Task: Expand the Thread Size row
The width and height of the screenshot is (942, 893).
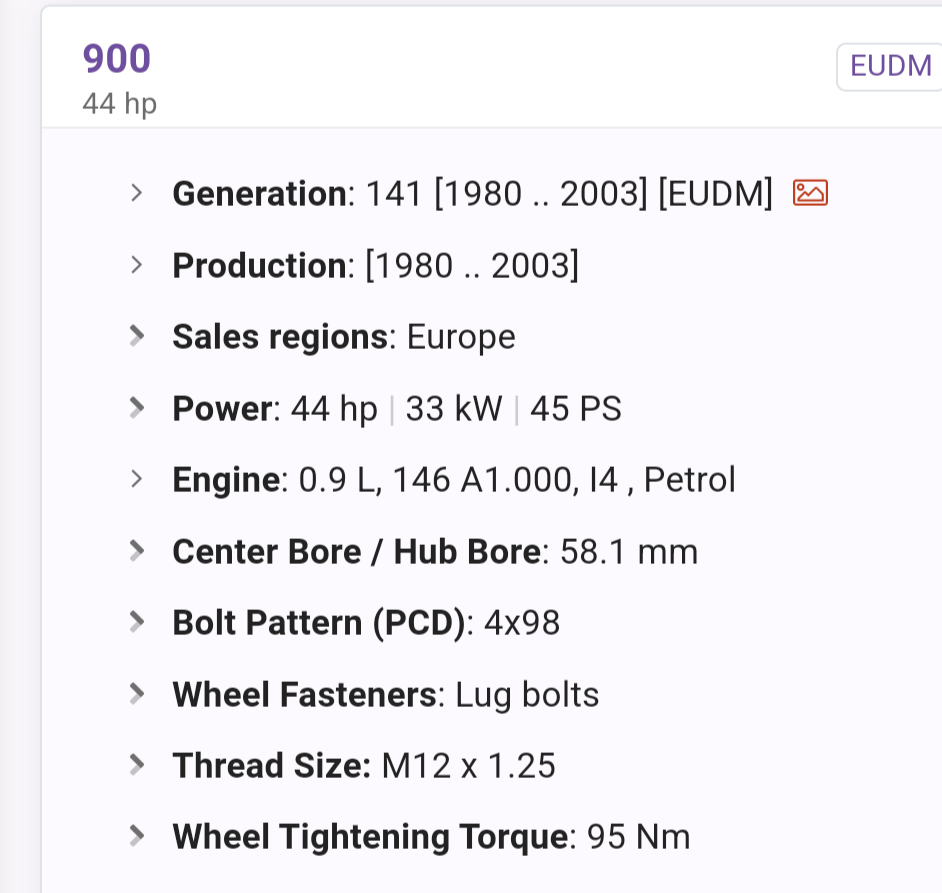Action: coord(138,765)
